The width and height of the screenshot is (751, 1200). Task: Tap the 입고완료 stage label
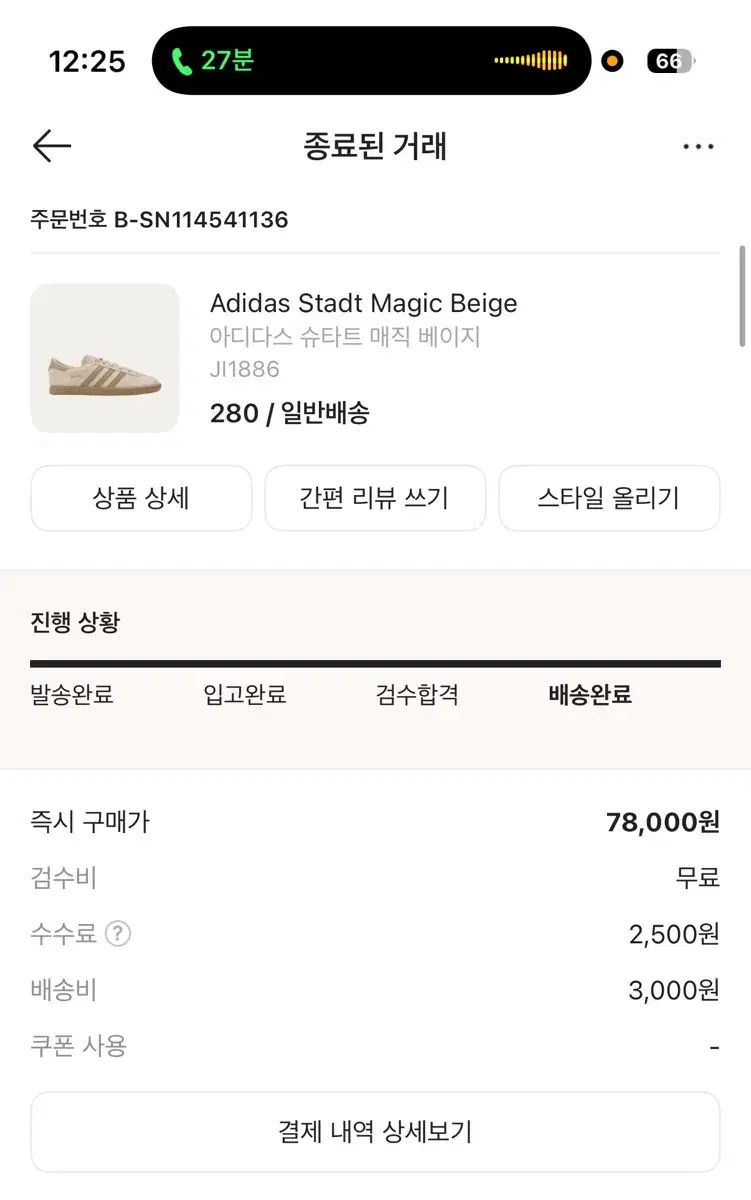(x=243, y=694)
